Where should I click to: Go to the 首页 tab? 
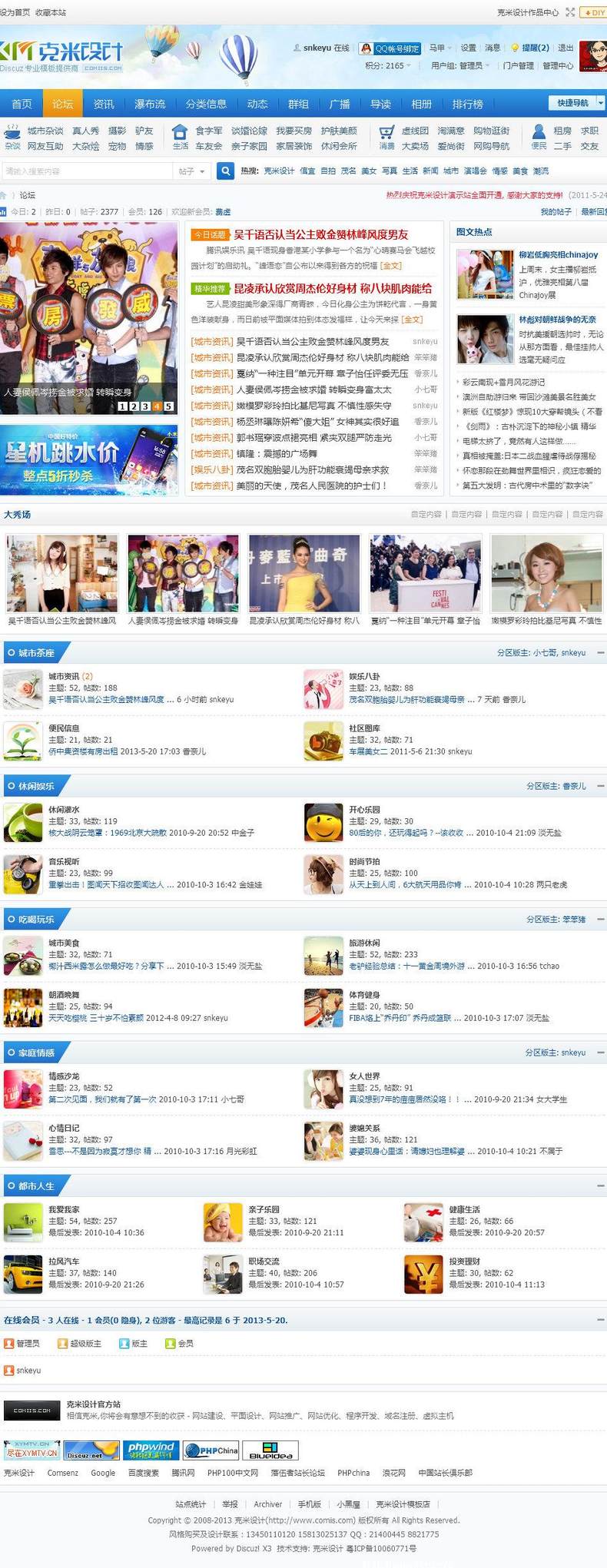pyautogui.click(x=22, y=104)
